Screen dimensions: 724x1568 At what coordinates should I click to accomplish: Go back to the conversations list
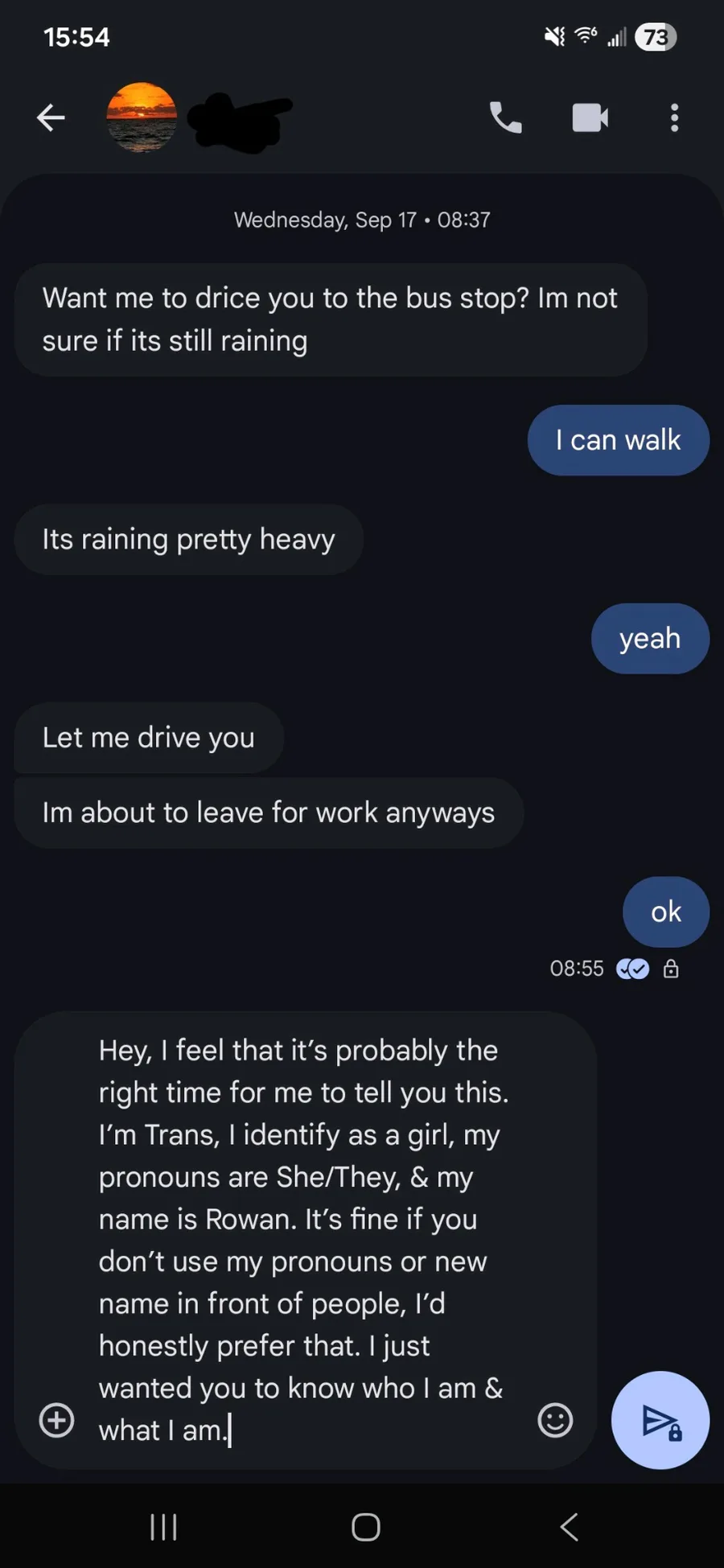pos(51,117)
